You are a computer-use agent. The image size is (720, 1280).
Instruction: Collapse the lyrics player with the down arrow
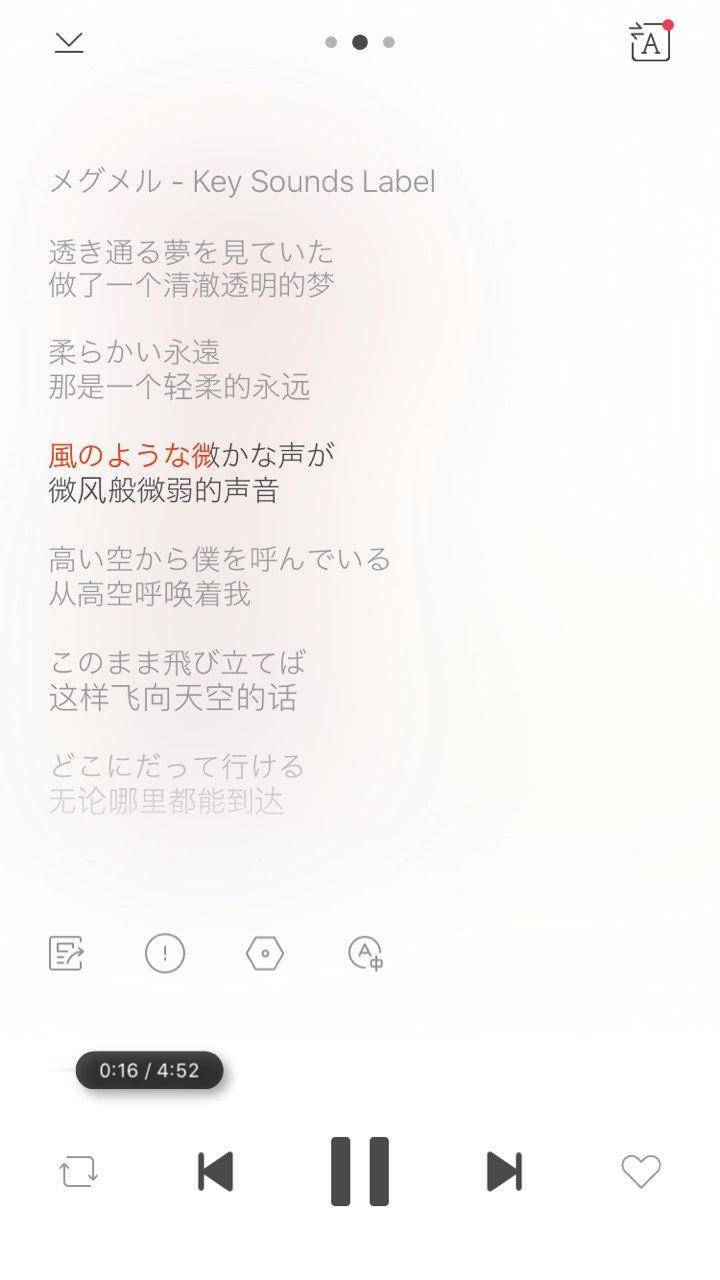(x=69, y=42)
